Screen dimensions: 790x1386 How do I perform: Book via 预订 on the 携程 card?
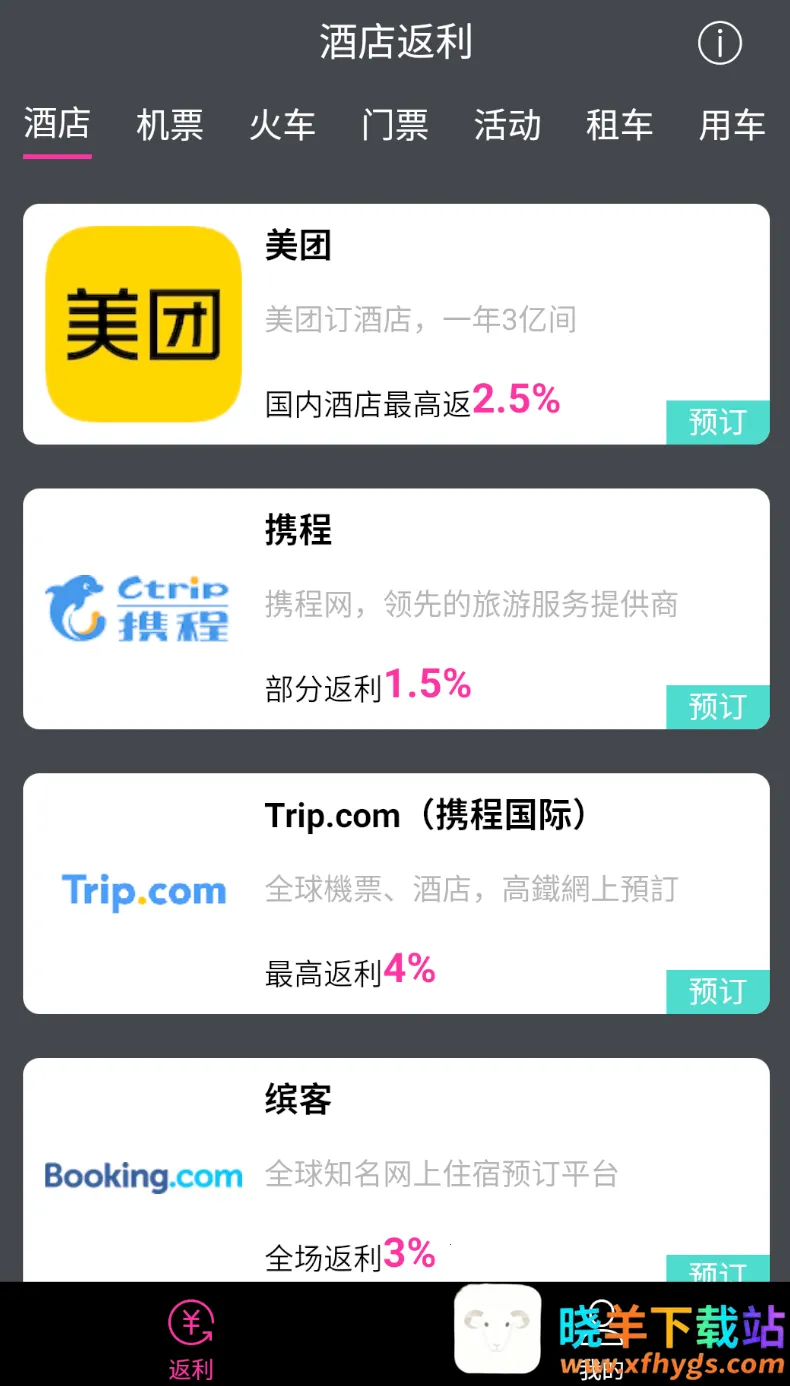(x=717, y=707)
